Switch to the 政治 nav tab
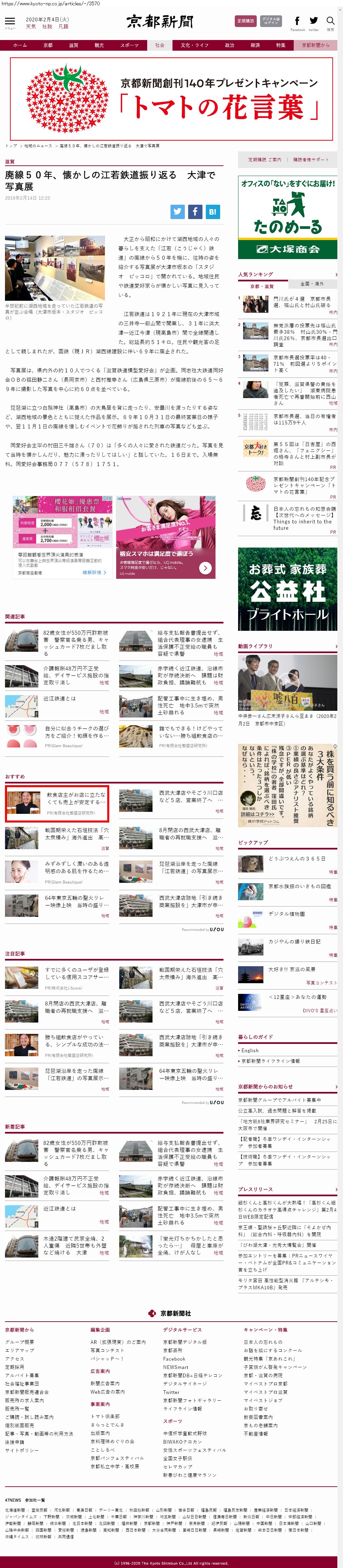 tap(229, 45)
